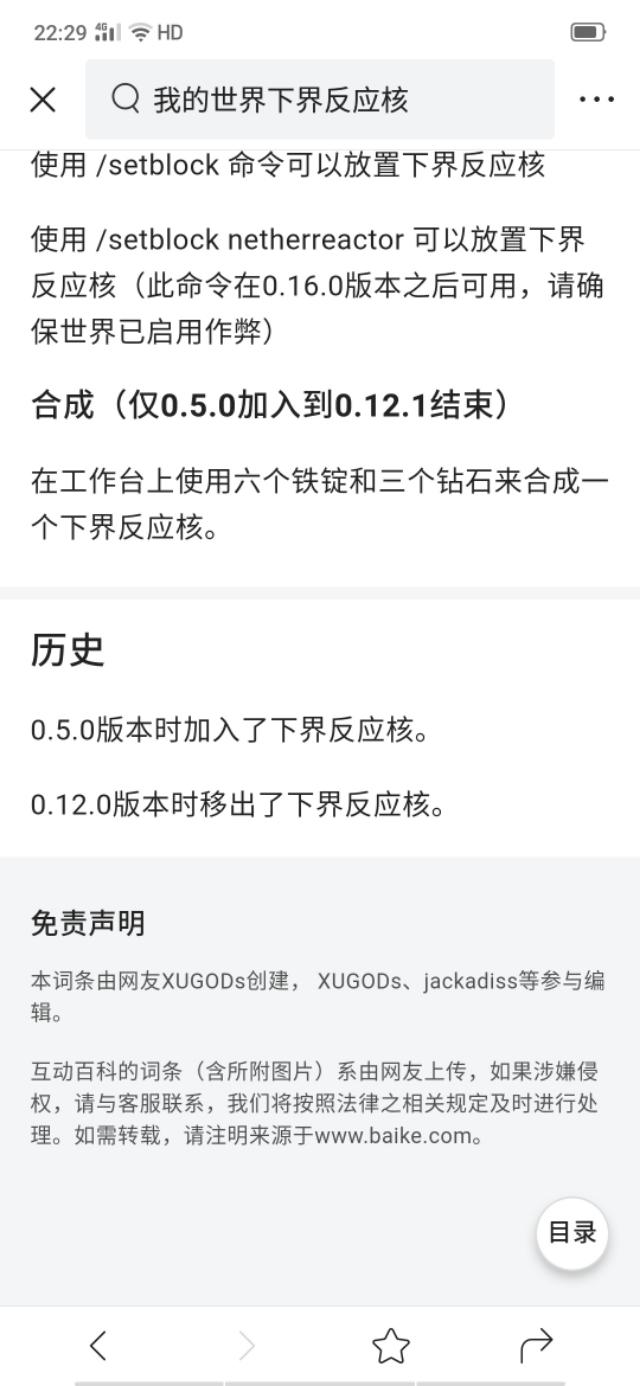The height and width of the screenshot is (1386, 640).
Task: Open the 目录 table of contents button
Action: pos(572,1233)
